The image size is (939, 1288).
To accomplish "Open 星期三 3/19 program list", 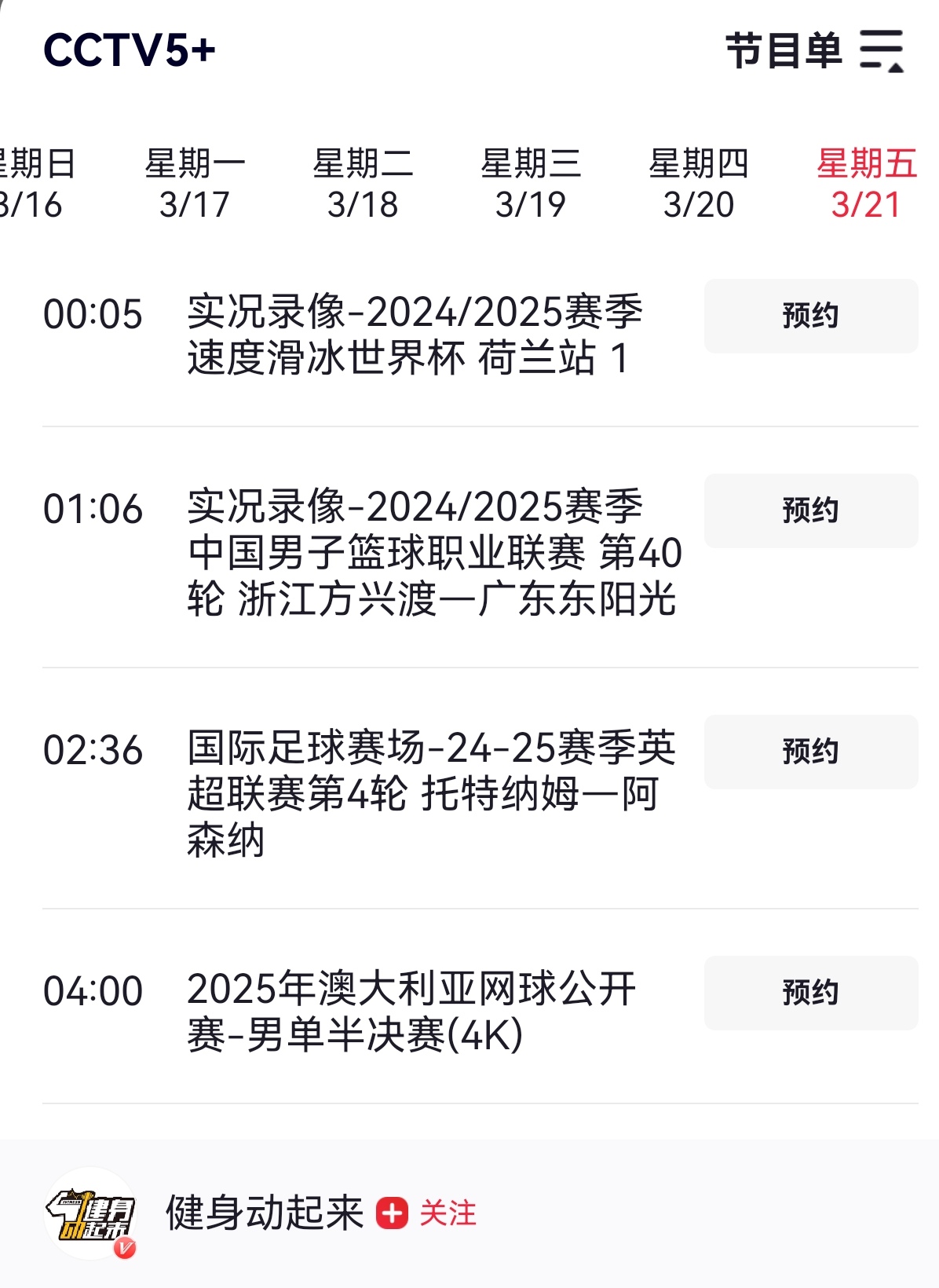I will (x=531, y=184).
